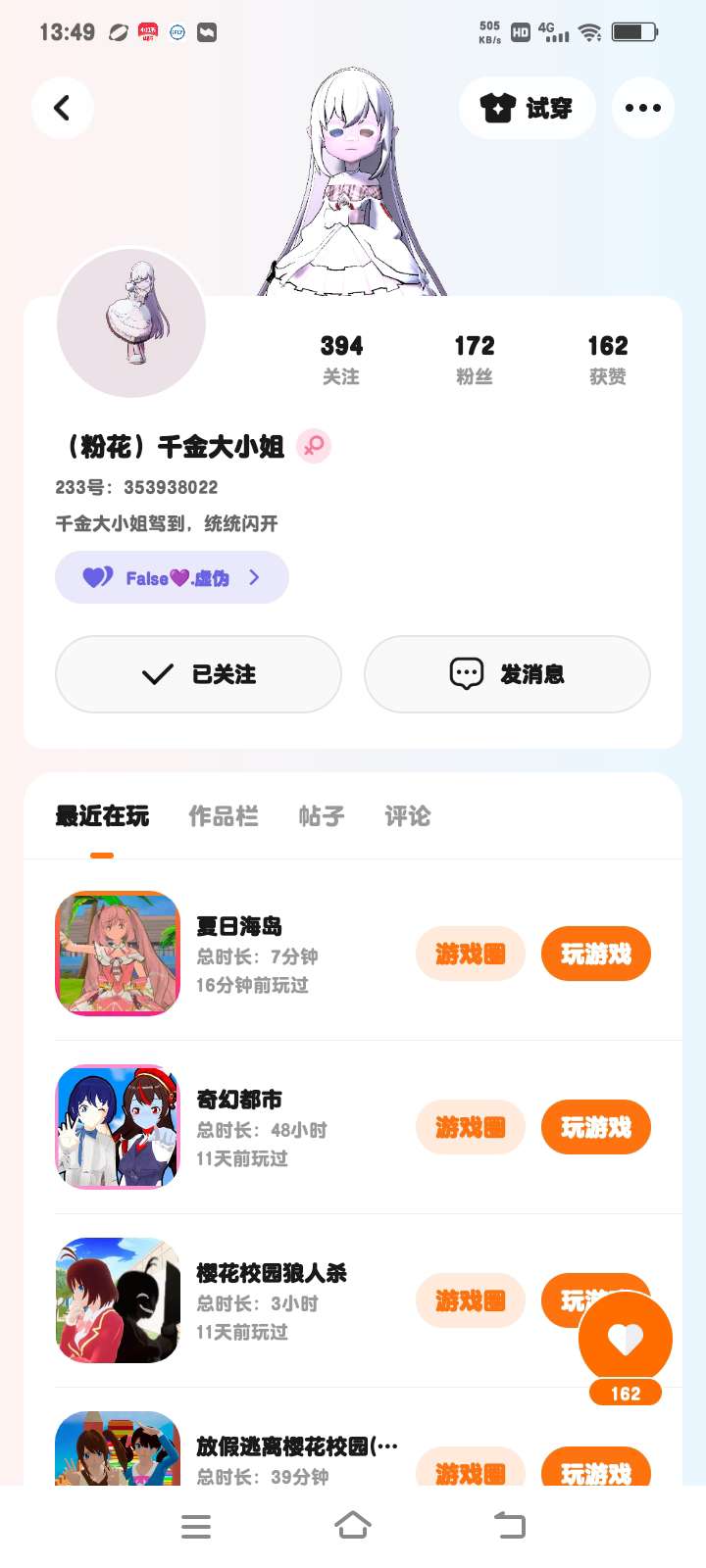706x1568 pixels.
Task: Select the 最近在玩 tab
Action: click(x=102, y=815)
